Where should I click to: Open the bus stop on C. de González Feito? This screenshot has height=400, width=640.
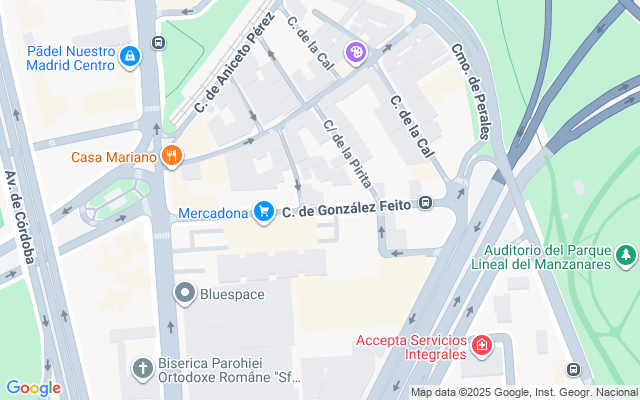pyautogui.click(x=426, y=203)
